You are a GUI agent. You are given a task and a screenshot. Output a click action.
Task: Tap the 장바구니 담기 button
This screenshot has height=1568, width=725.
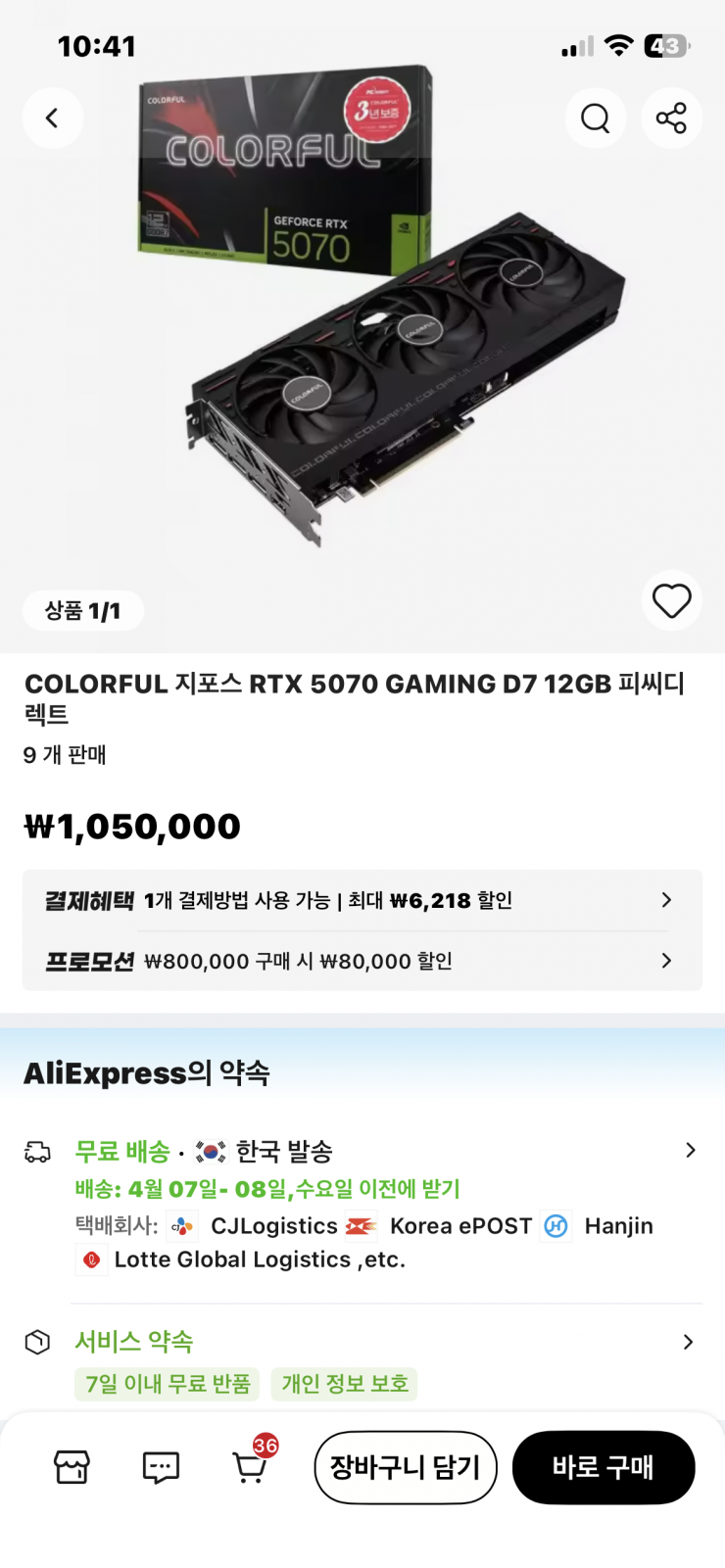coord(405,1466)
